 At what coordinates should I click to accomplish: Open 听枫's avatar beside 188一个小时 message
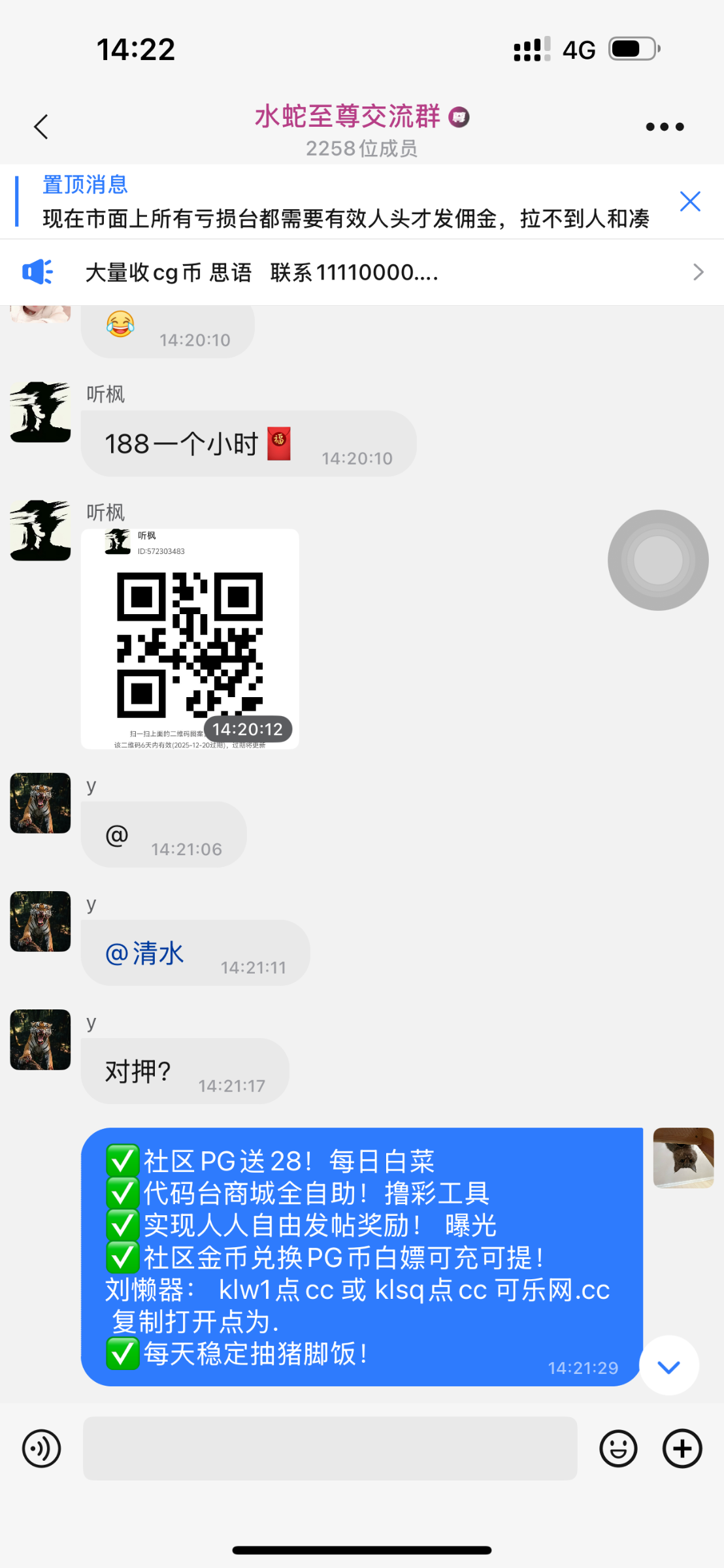(41, 412)
